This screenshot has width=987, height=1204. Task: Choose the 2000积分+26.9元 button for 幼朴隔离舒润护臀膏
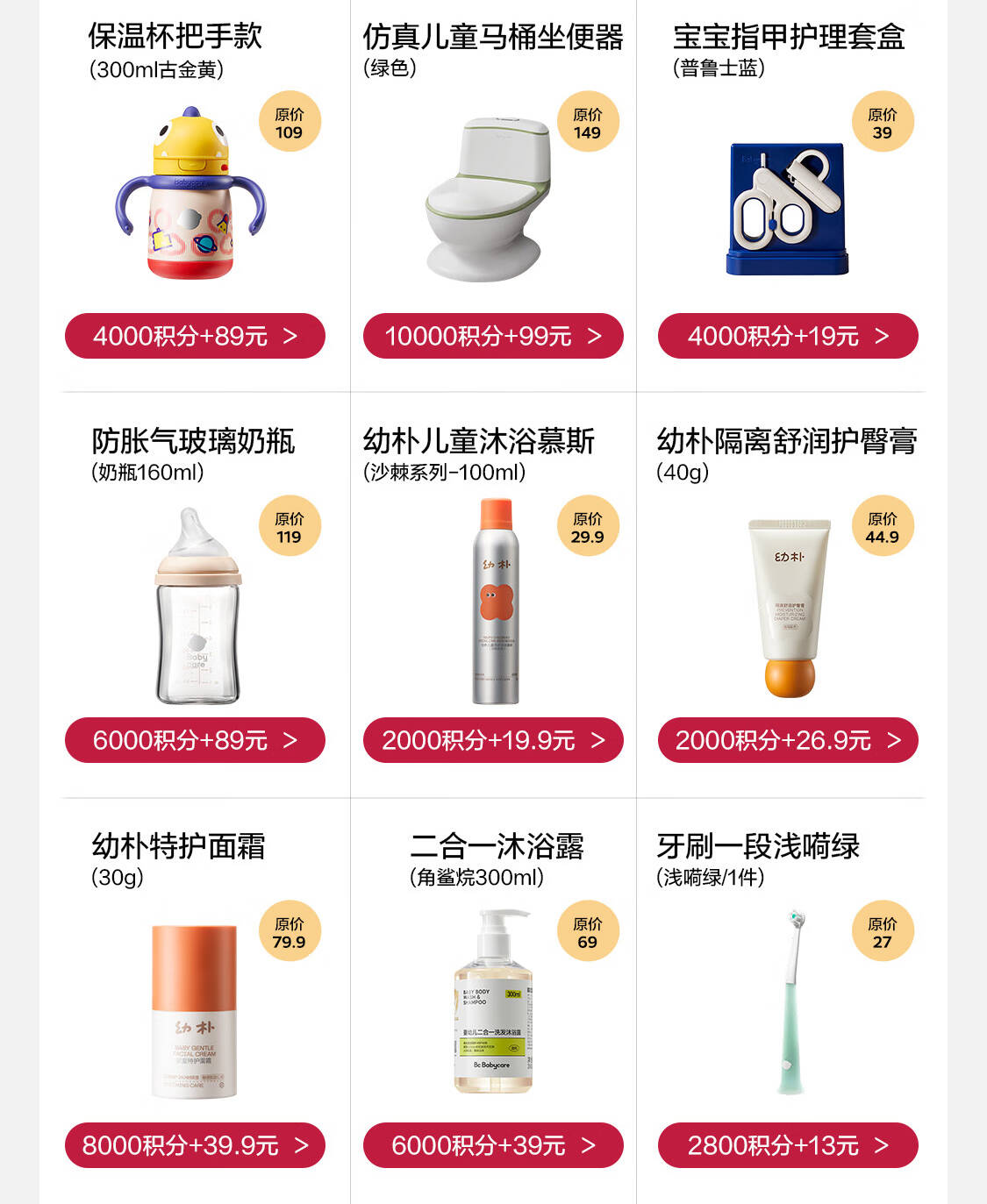788,740
